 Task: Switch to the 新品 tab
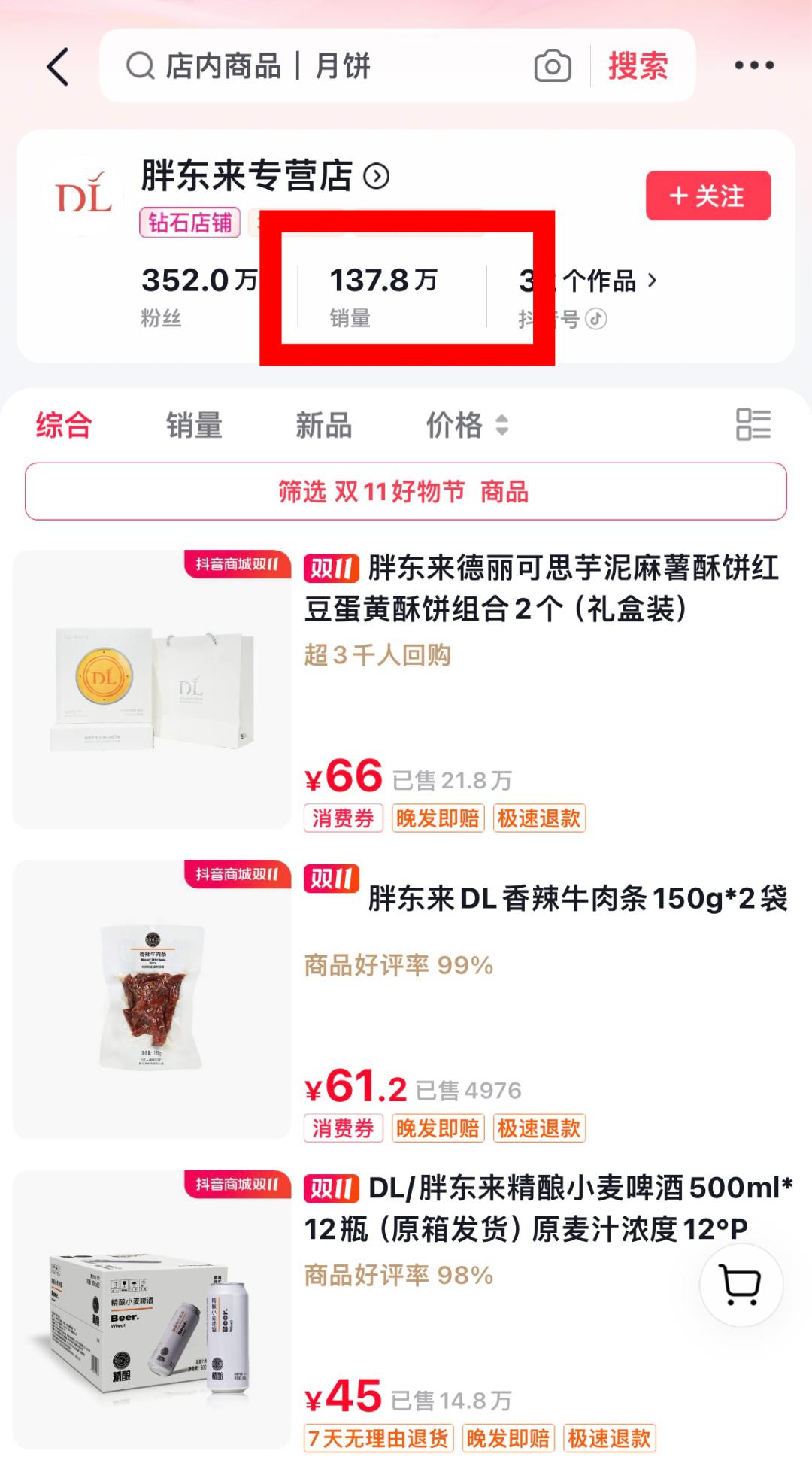(323, 425)
